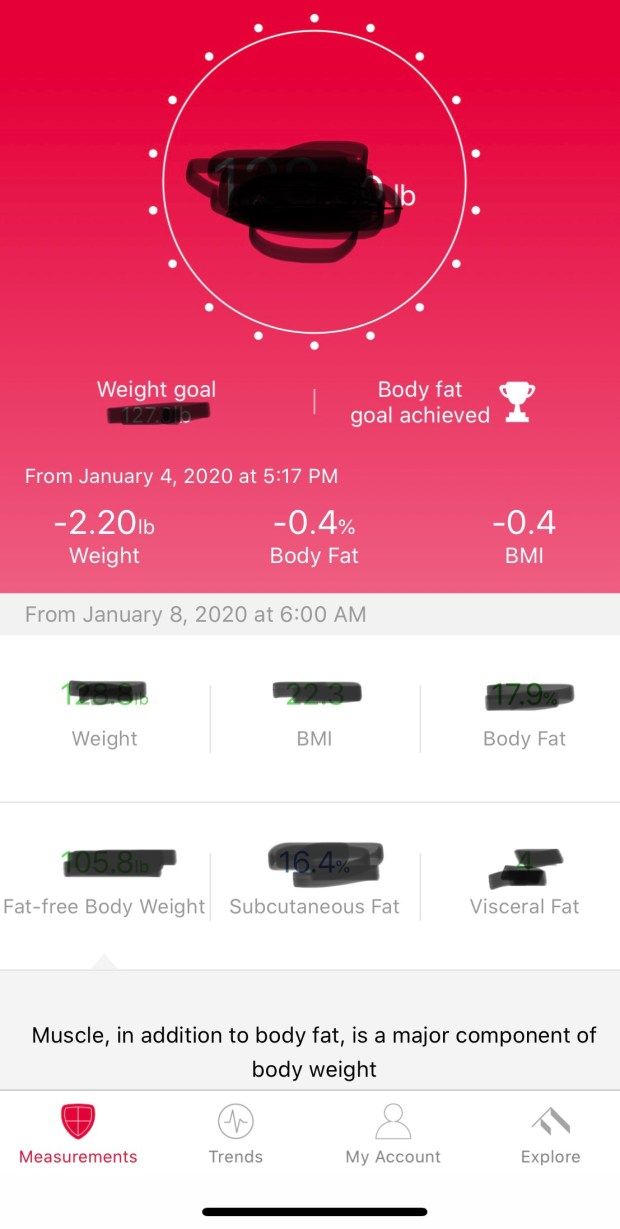Image resolution: width=620 pixels, height=1229 pixels.
Task: Switch to the Trends tab
Action: tap(235, 1135)
